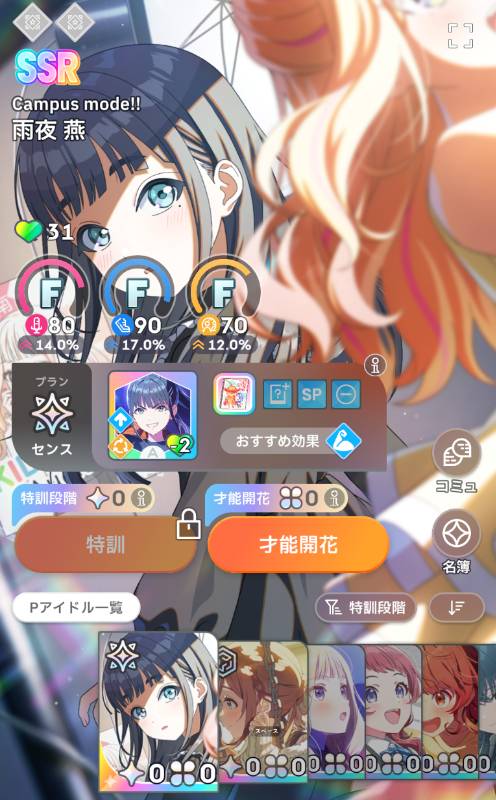Select the red-haired idol card in the carousel
Image resolution: width=496 pixels, height=800 pixels.
(450, 711)
